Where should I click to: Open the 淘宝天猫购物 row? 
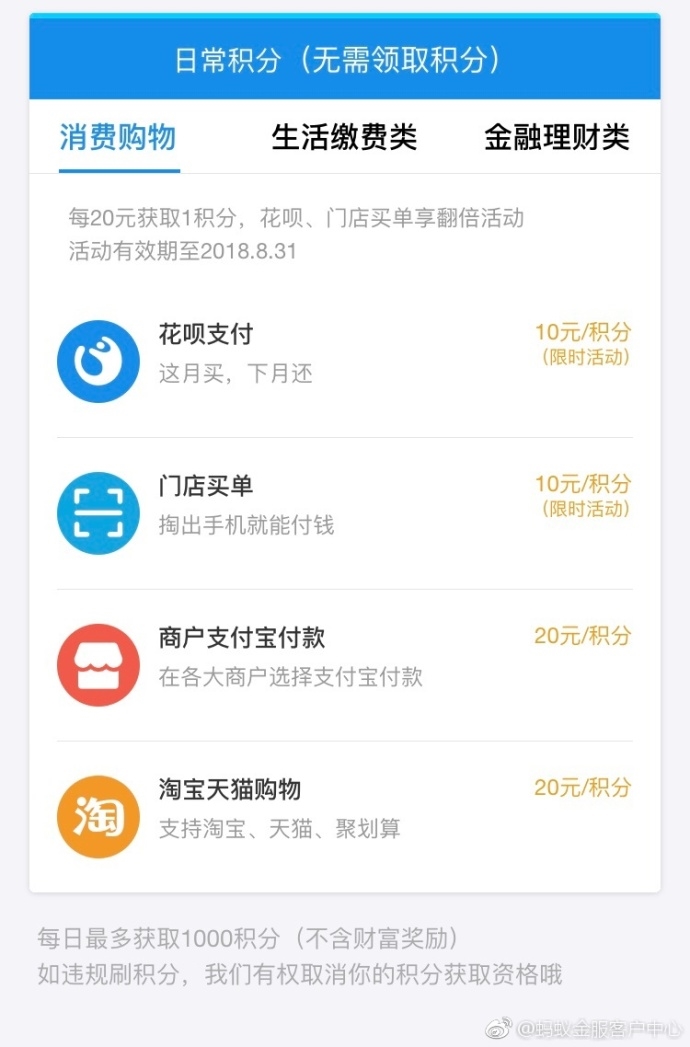(x=344, y=816)
